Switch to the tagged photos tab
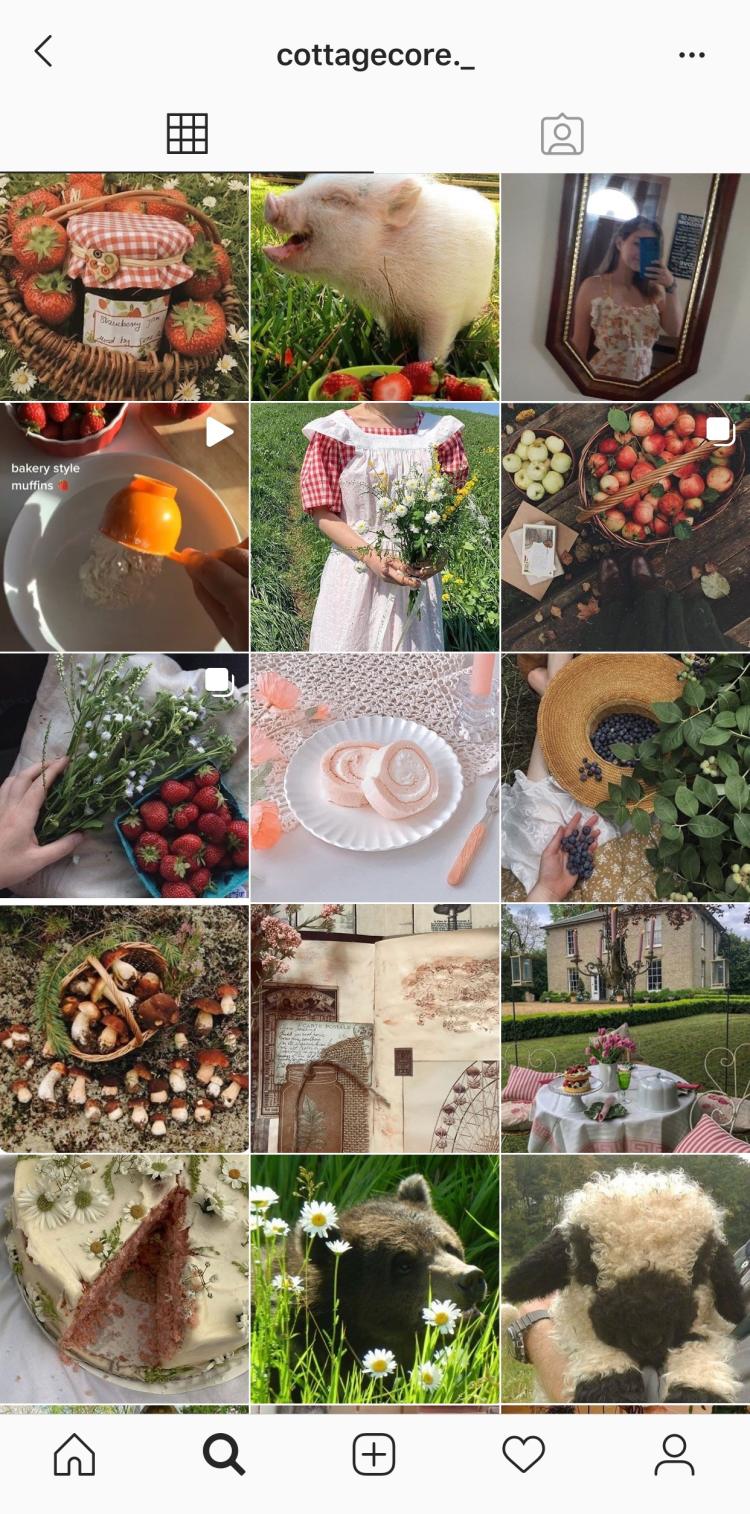 (x=562, y=134)
